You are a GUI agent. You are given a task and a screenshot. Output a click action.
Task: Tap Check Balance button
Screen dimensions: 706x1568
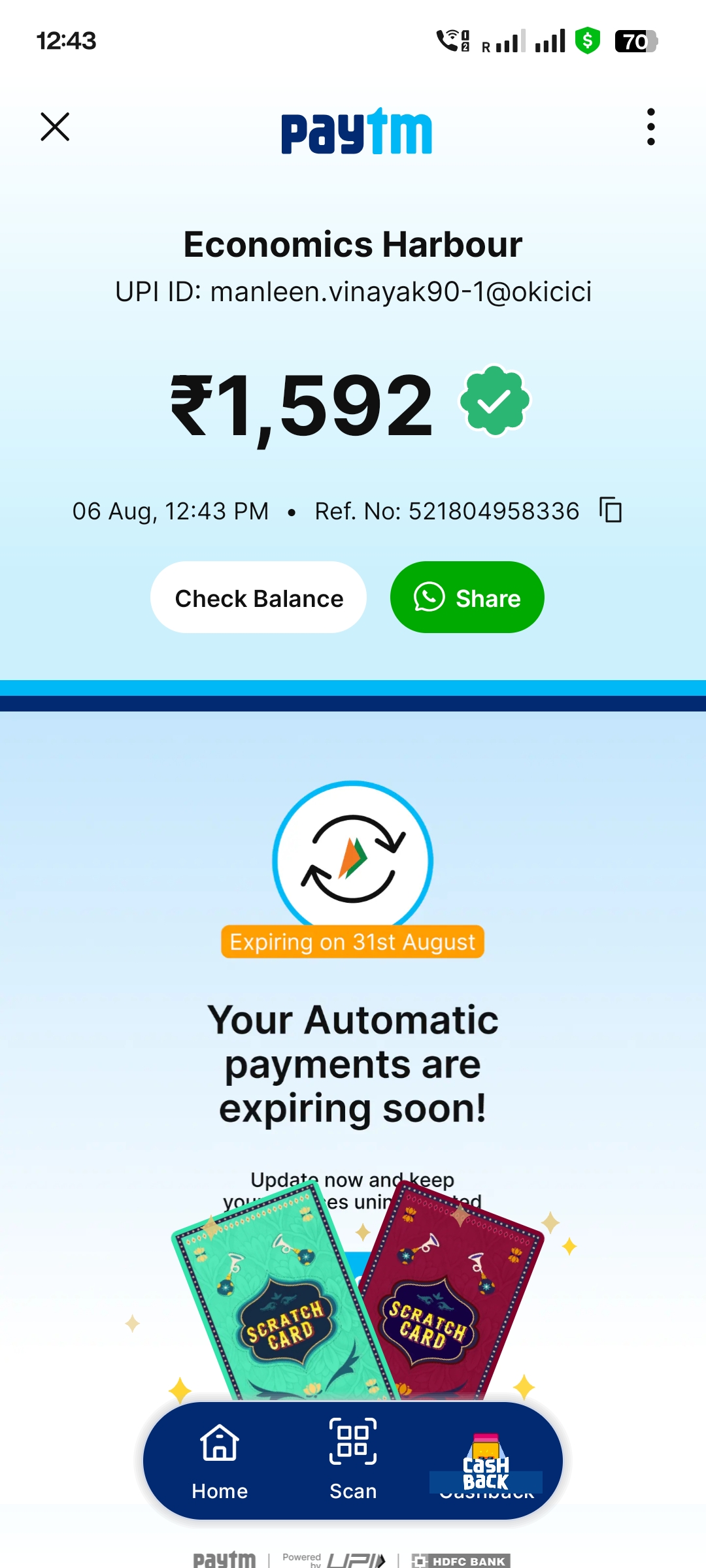pos(259,598)
